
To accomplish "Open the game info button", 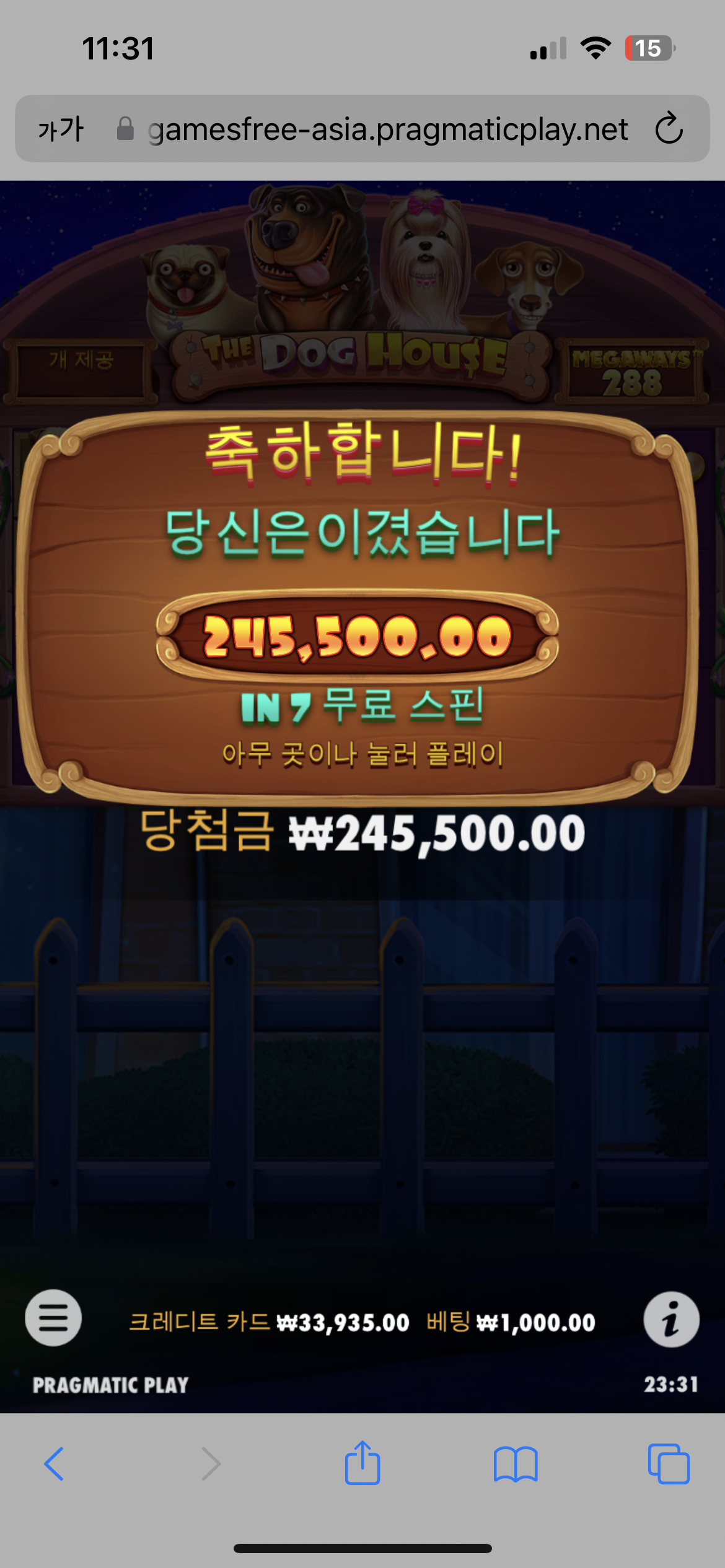I will coord(671,1319).
